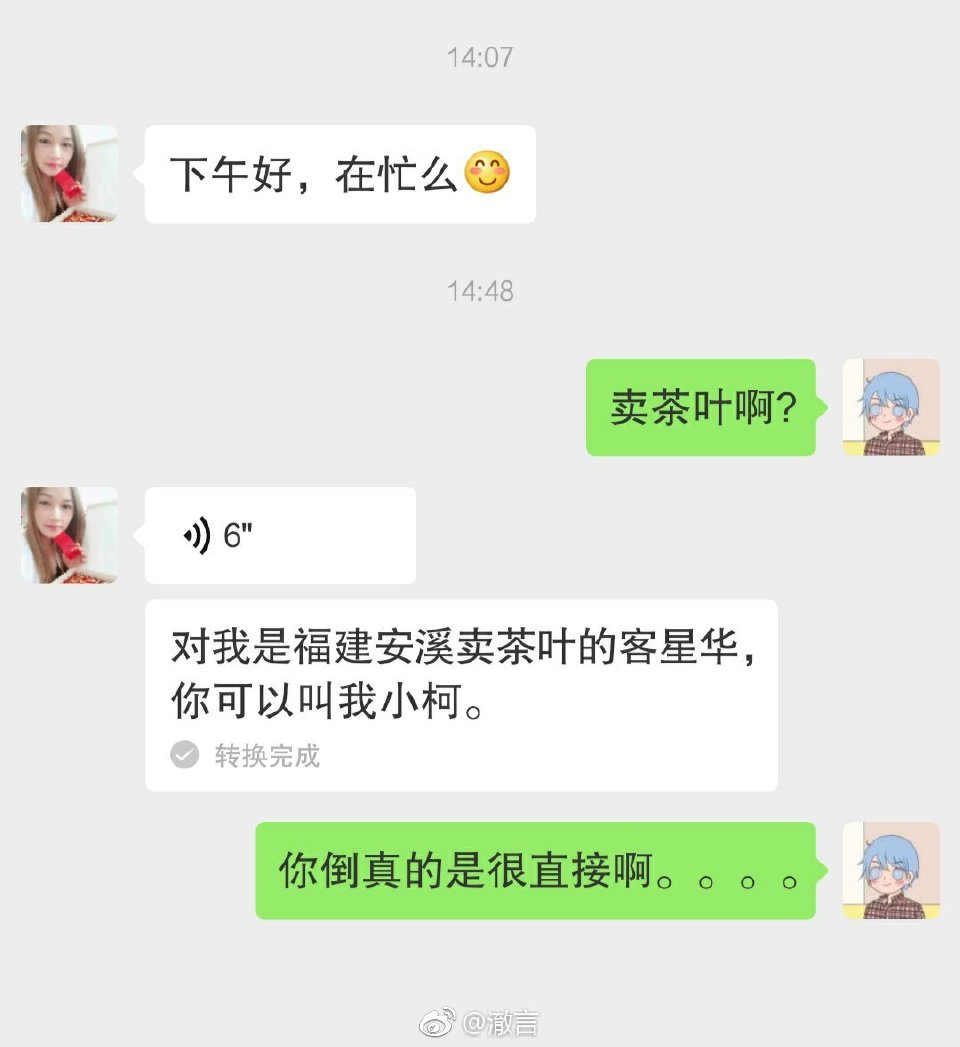Select the 下午好在忙么 message bubble

point(340,175)
